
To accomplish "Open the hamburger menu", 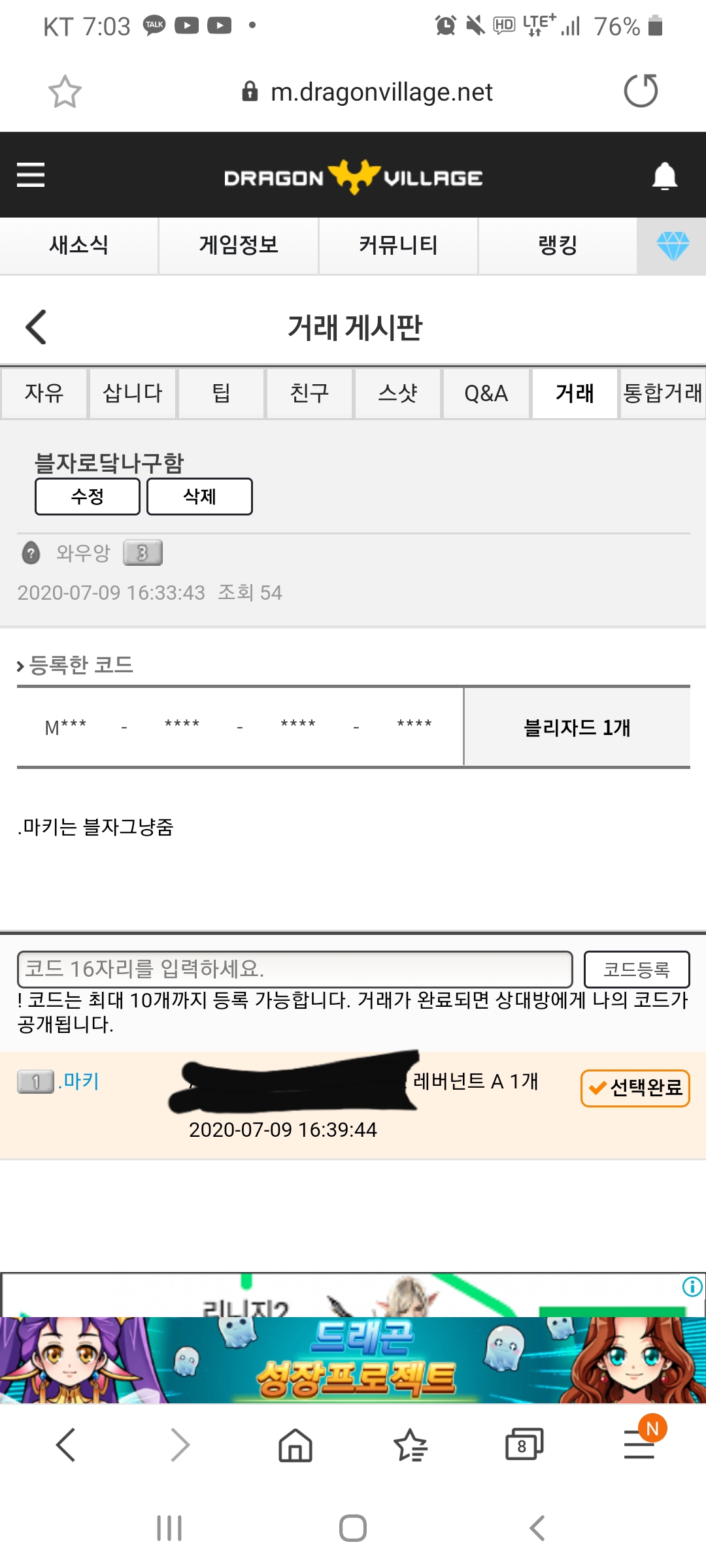I will coord(31,175).
